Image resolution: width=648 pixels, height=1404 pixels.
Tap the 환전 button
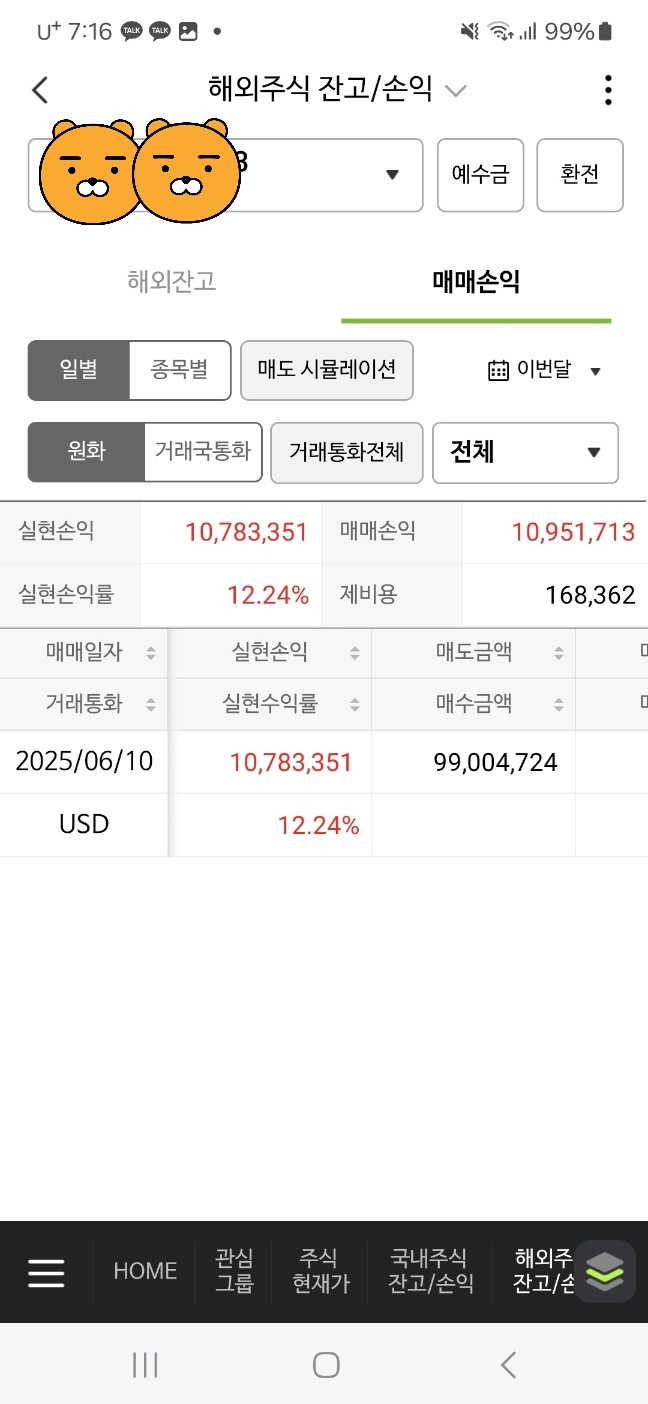pos(580,175)
